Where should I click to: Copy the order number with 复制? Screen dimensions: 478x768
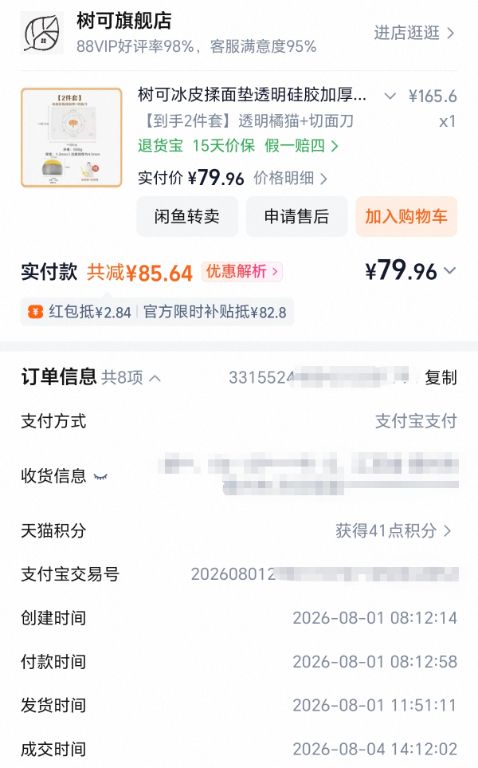pyautogui.click(x=441, y=378)
